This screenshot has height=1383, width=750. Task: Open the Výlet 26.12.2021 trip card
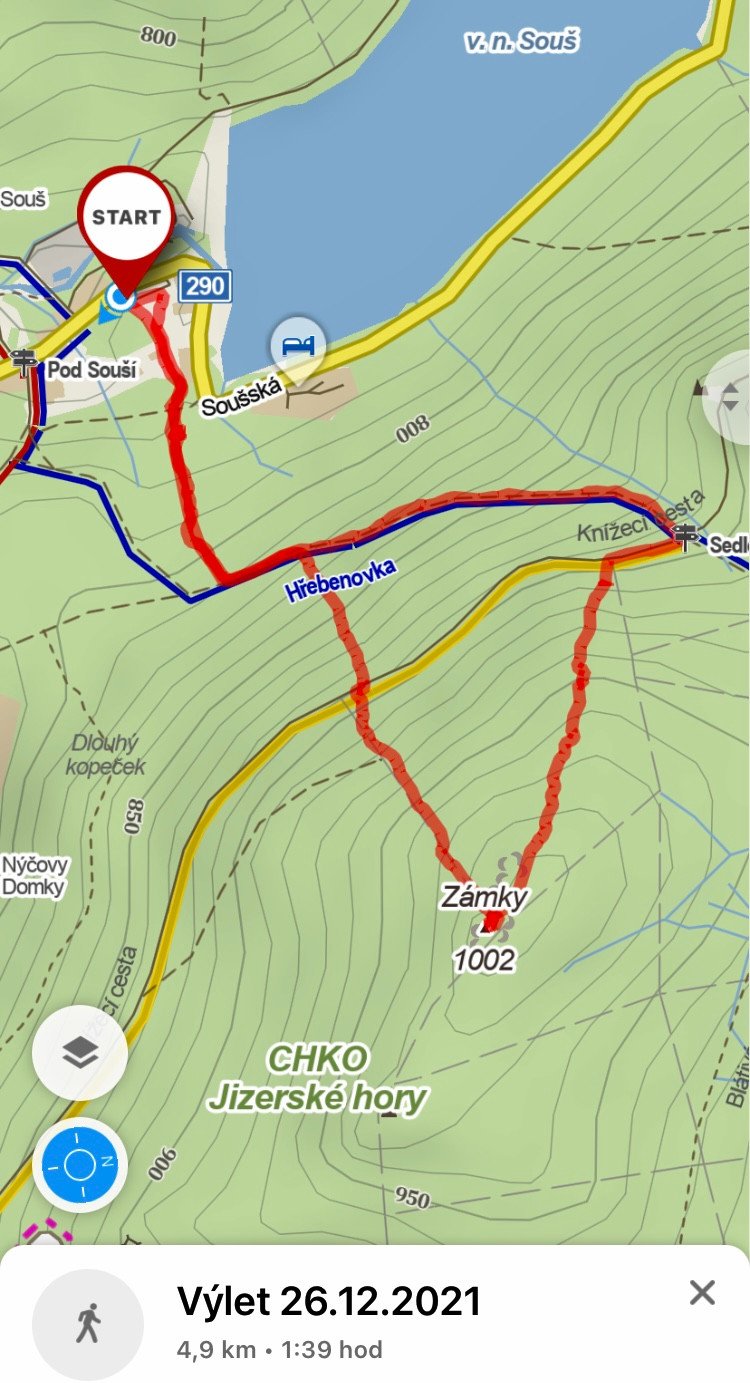375,1317
